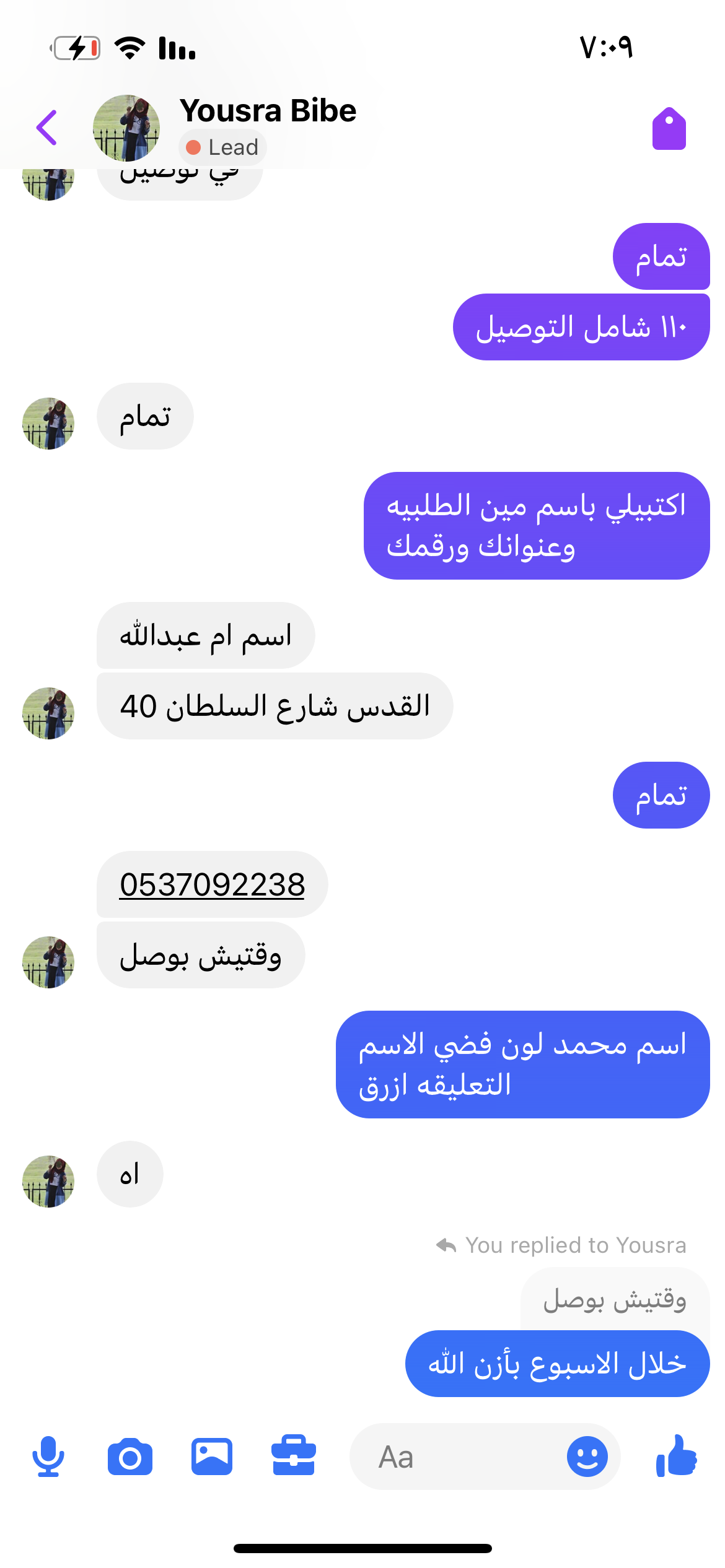
Task: Open the business tools briefcase icon
Action: [x=294, y=1457]
